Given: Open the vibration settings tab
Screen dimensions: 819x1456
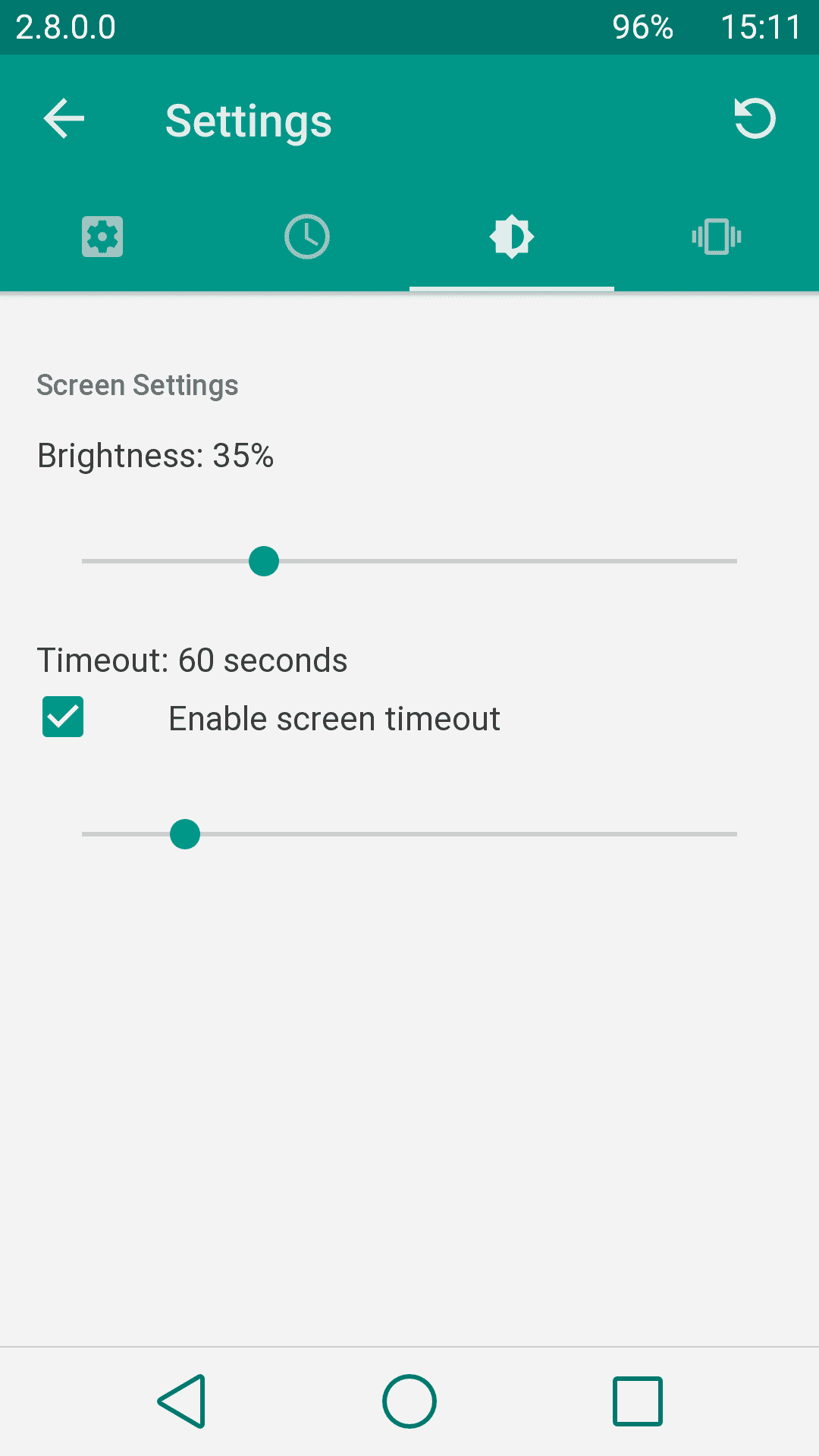Looking at the screenshot, I should click(717, 237).
